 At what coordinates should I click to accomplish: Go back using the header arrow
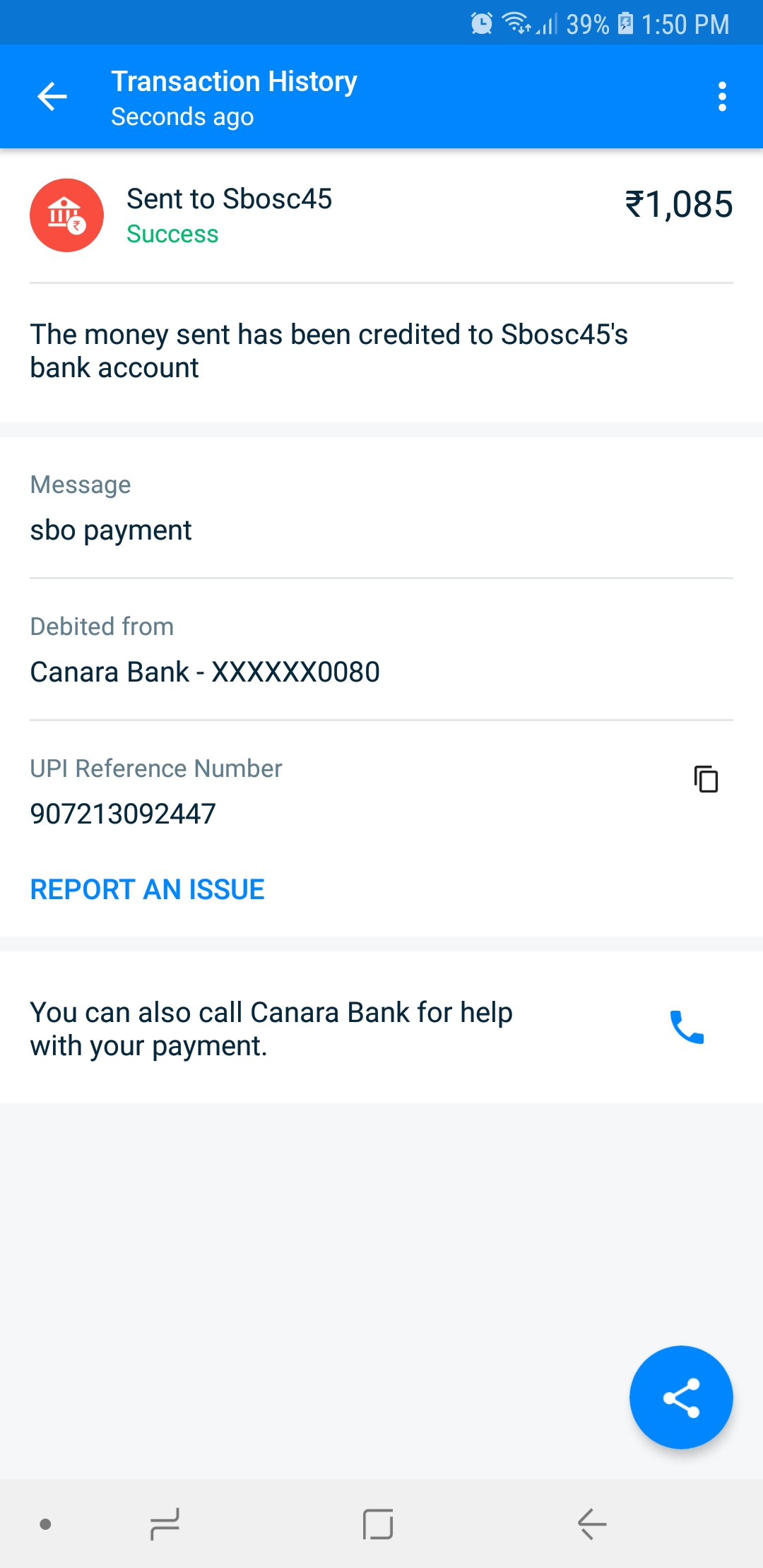52,97
